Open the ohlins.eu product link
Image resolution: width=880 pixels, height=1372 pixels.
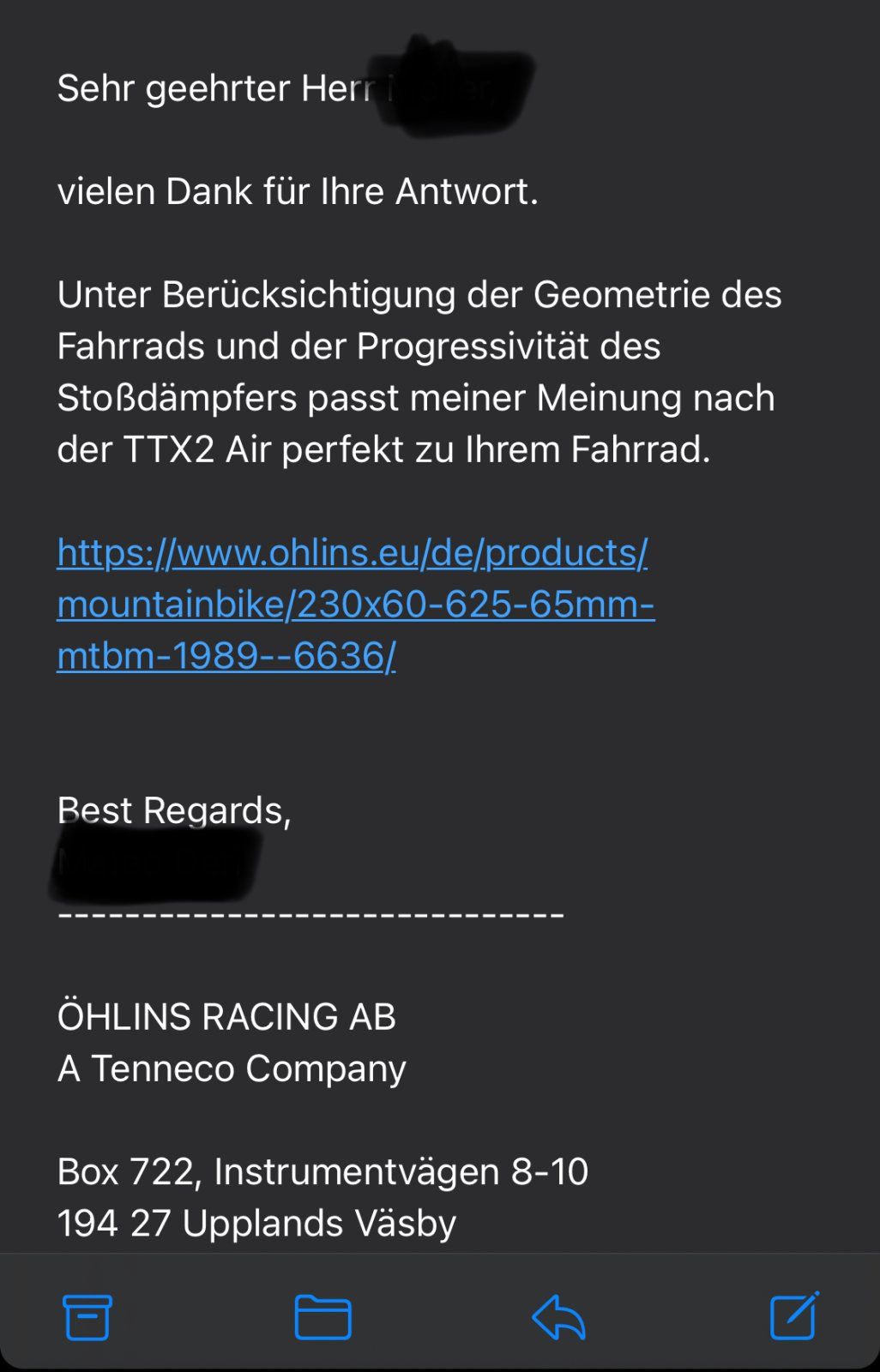354,604
